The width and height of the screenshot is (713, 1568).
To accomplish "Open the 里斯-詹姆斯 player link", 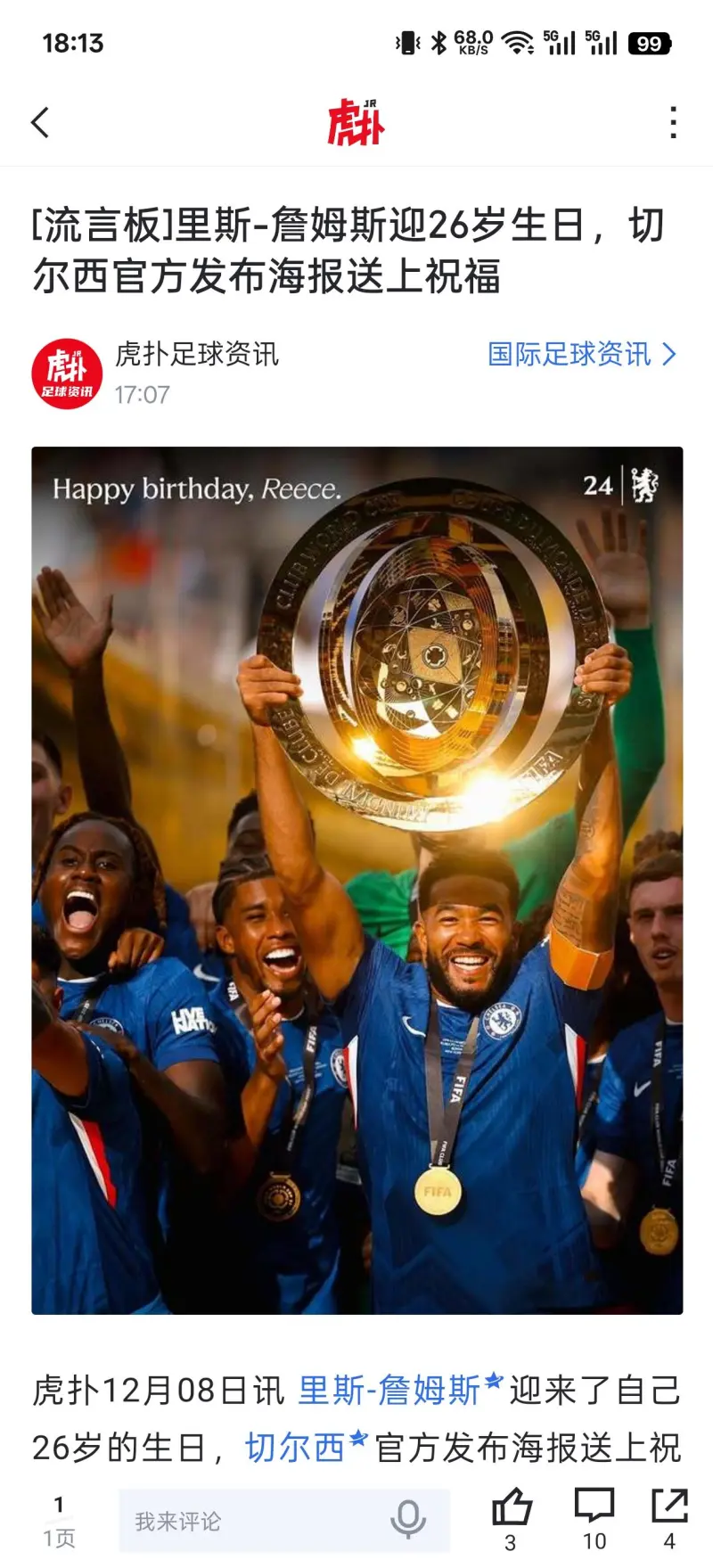I will click(x=389, y=1390).
